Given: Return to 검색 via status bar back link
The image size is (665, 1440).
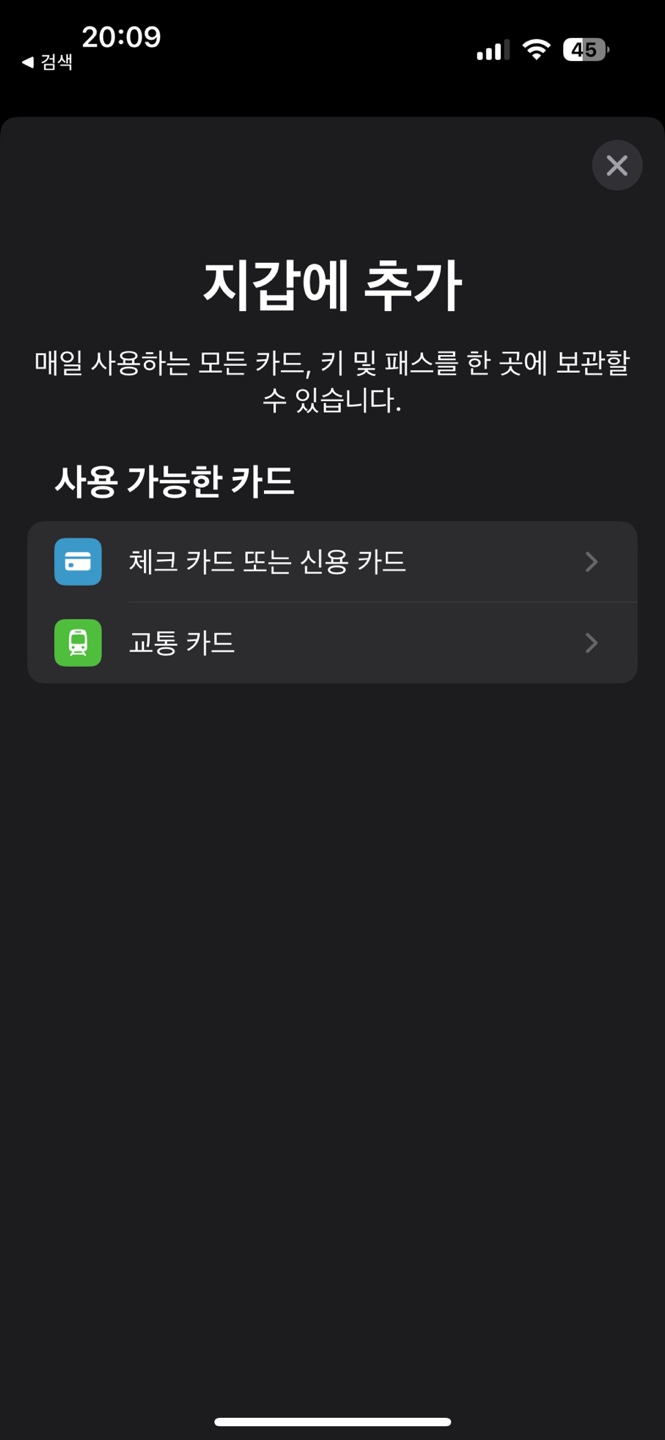Looking at the screenshot, I should (47, 62).
